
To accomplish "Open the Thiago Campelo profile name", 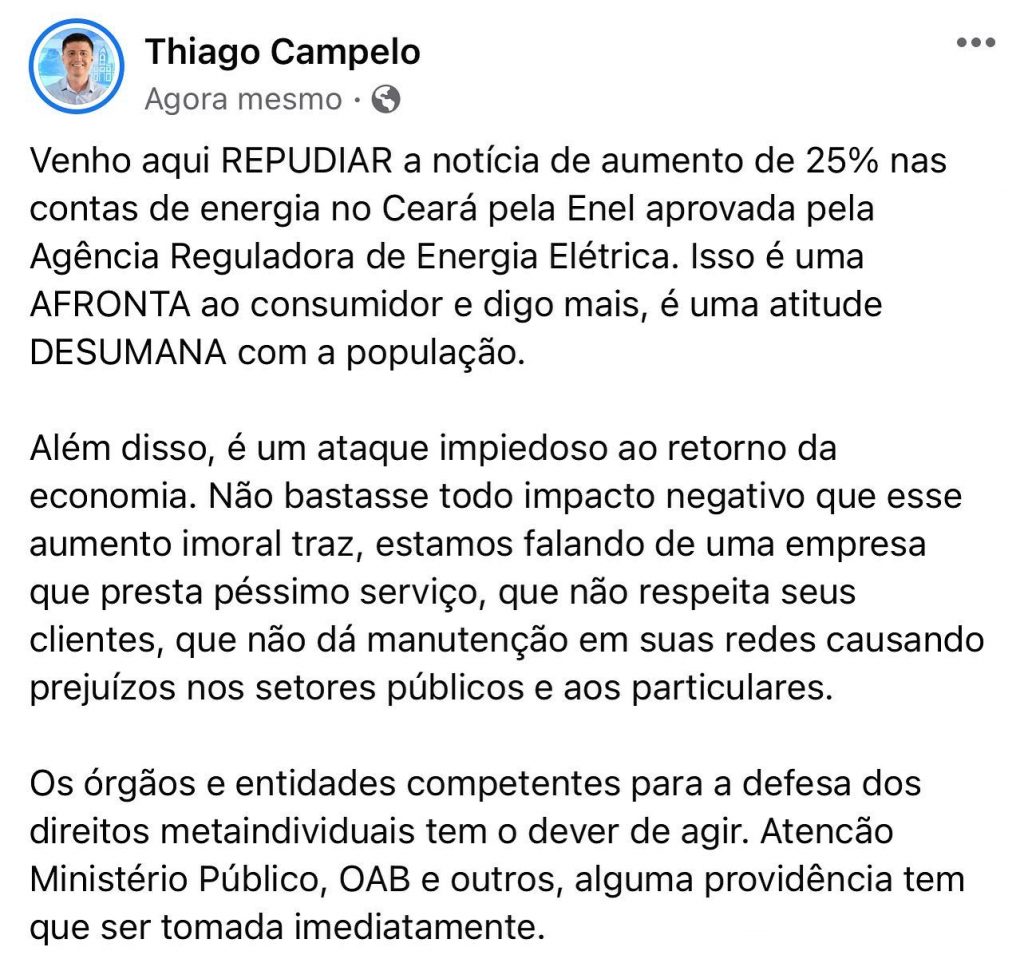I will [x=283, y=52].
